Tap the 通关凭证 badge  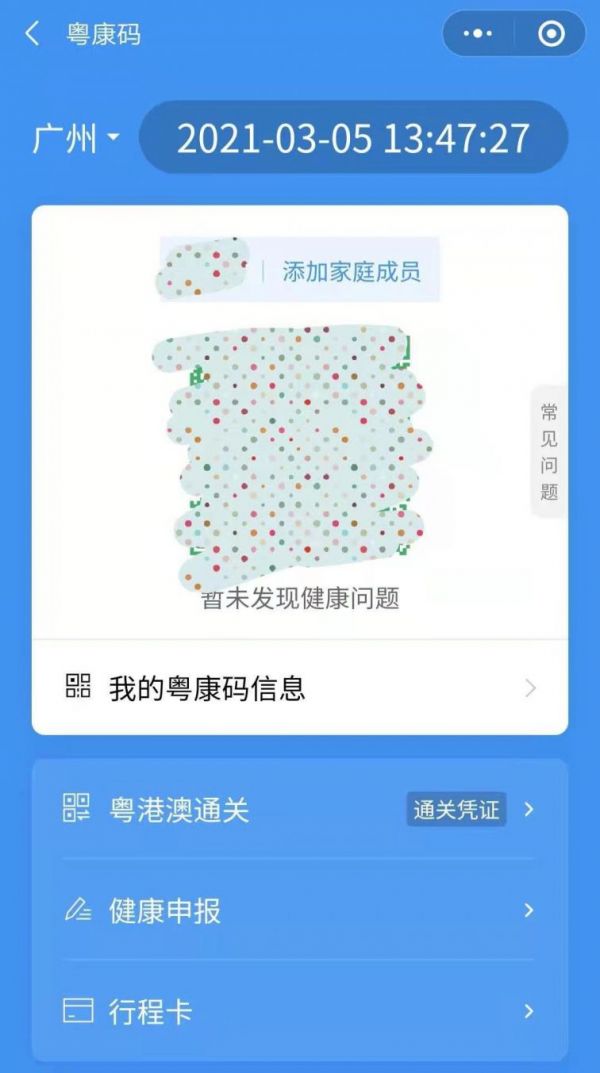point(456,810)
